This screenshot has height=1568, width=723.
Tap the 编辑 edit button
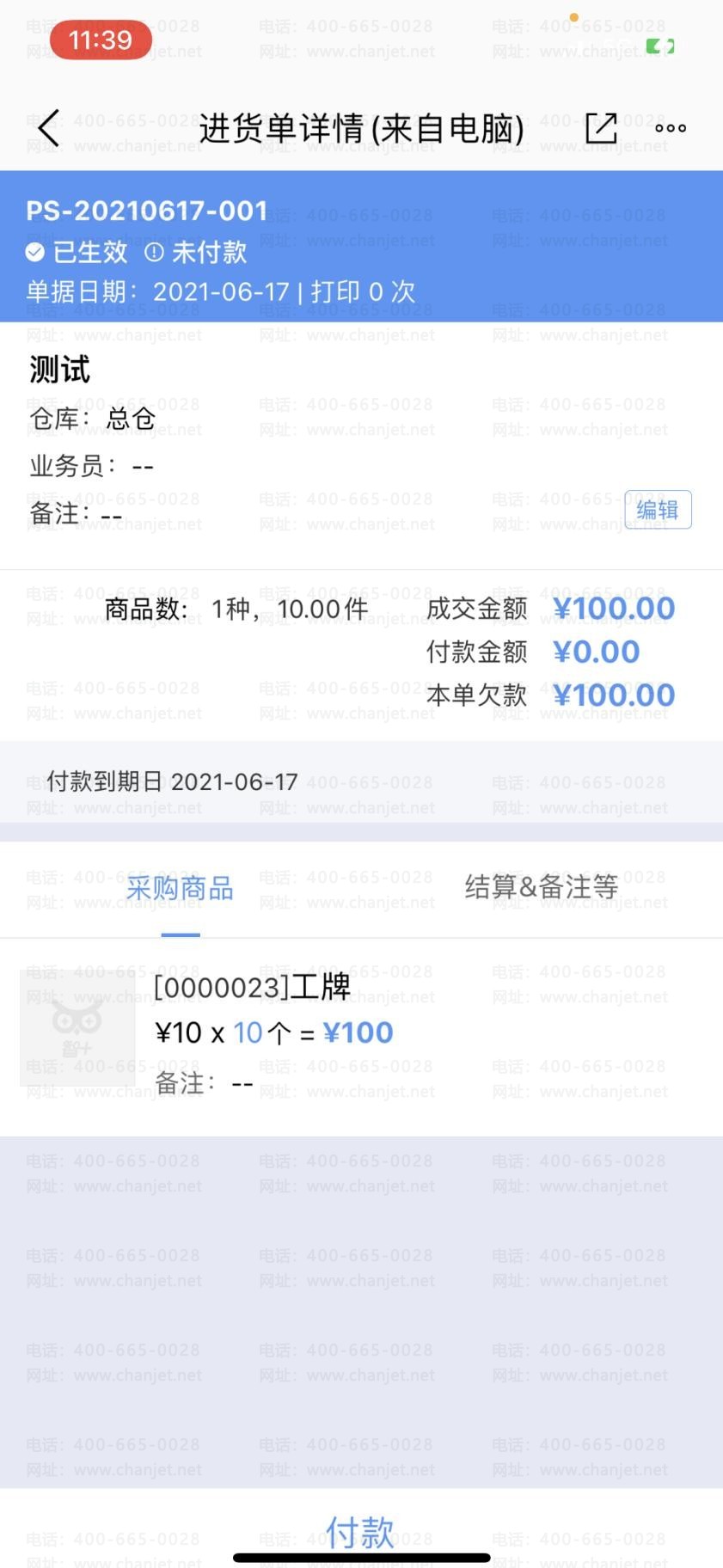(x=658, y=510)
